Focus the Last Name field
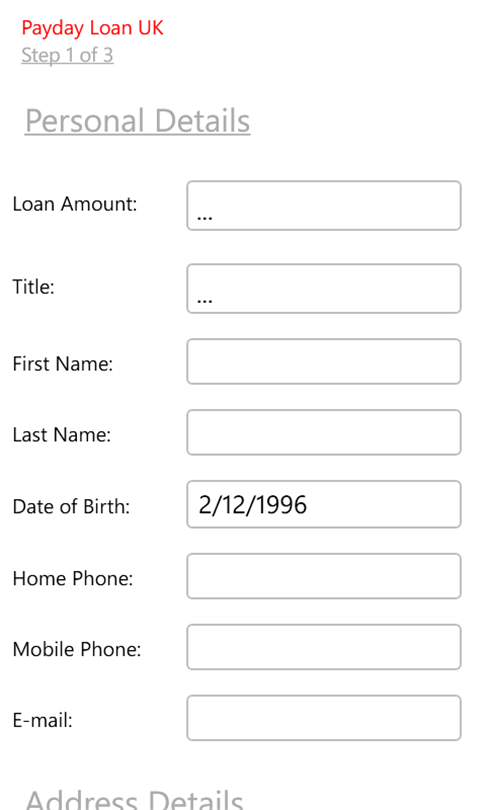The height and width of the screenshot is (810, 486). (x=324, y=432)
